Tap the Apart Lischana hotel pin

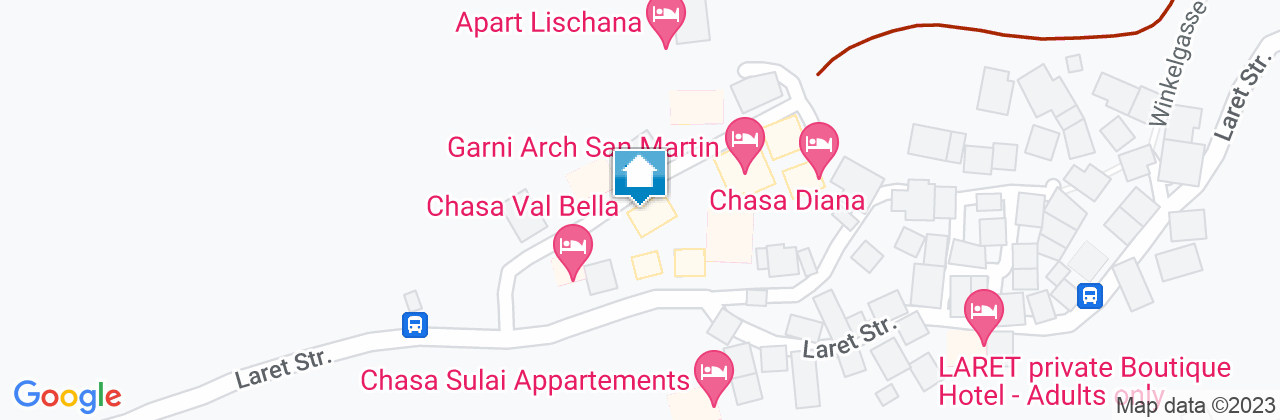click(x=665, y=18)
